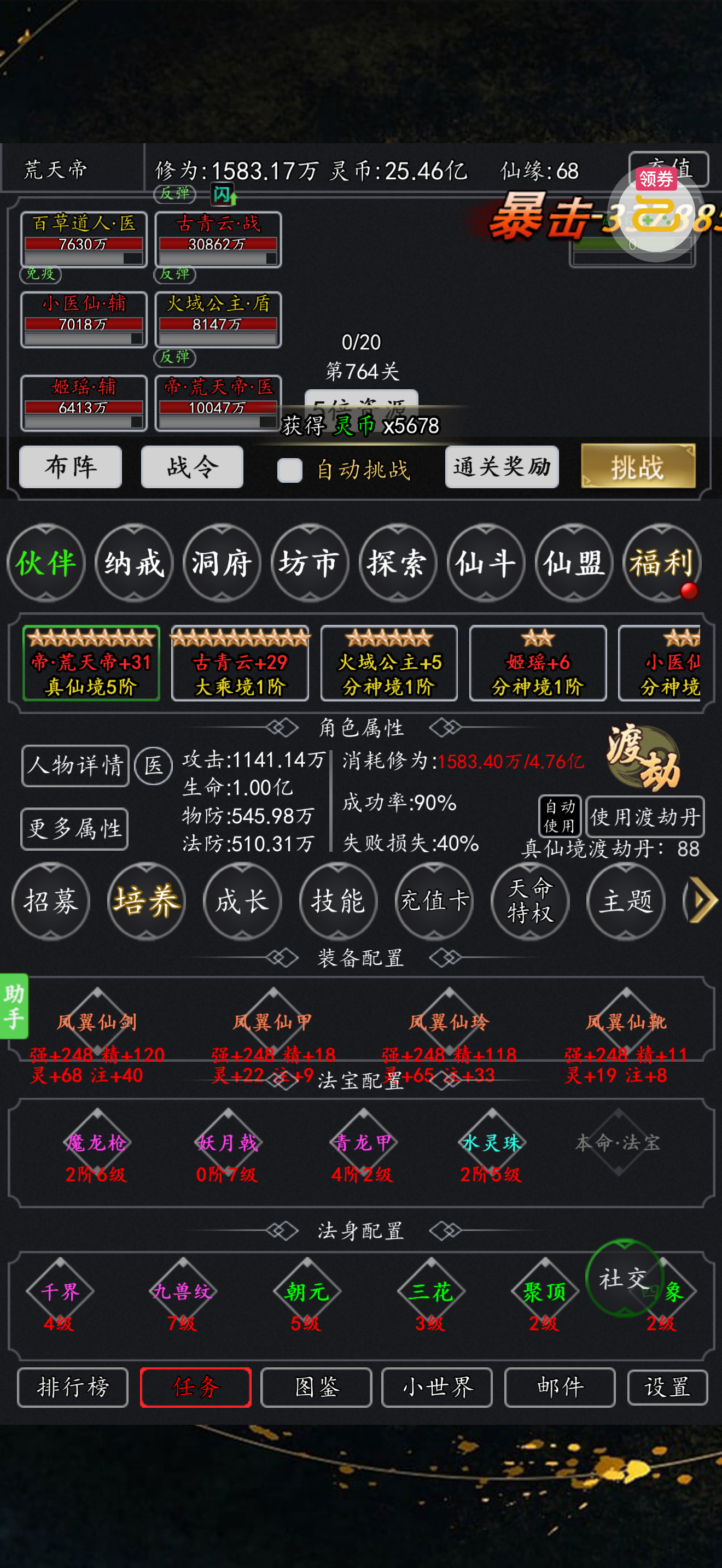The height and width of the screenshot is (1568, 722).
Task: Open the 招募 recruit menu
Action: [x=51, y=902]
